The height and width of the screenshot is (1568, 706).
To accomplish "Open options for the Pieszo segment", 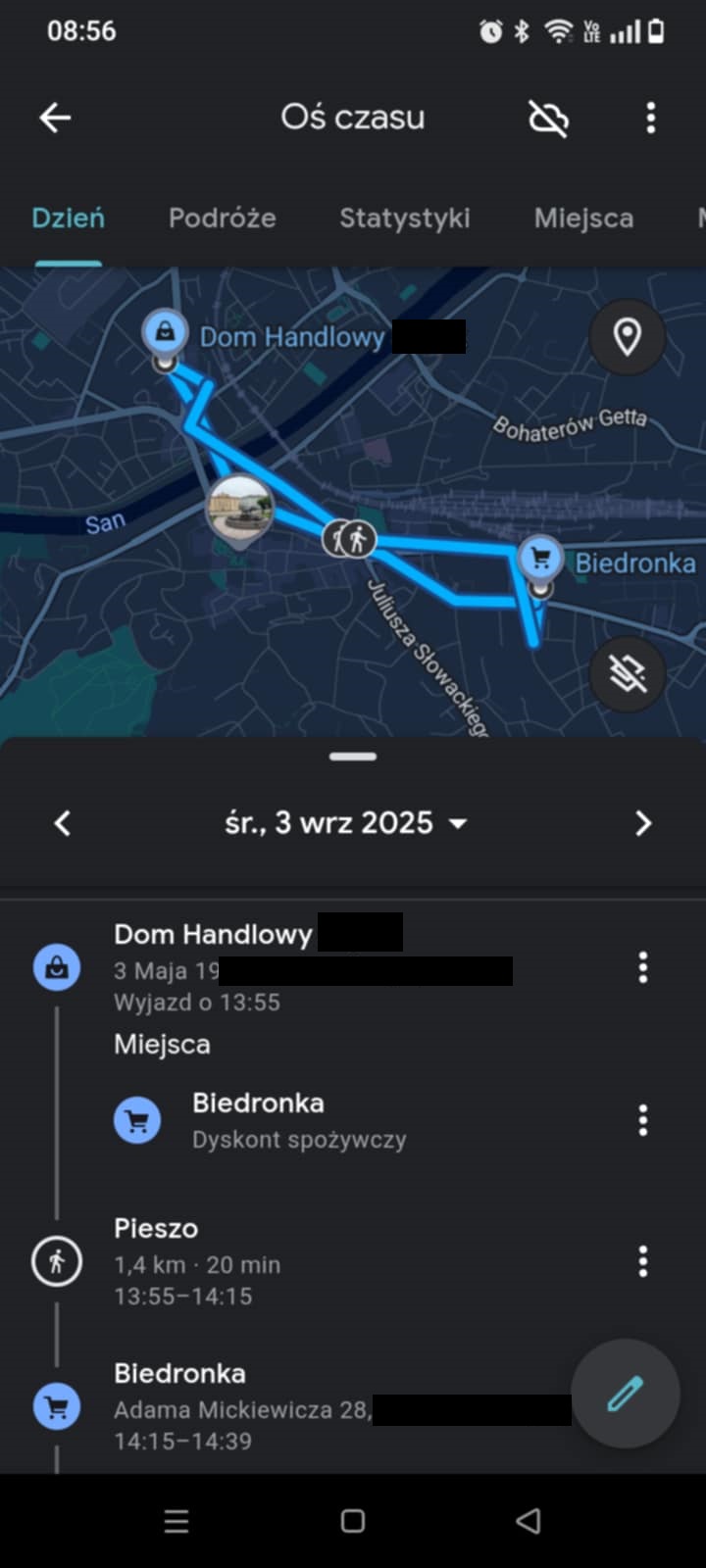I will point(643,1261).
